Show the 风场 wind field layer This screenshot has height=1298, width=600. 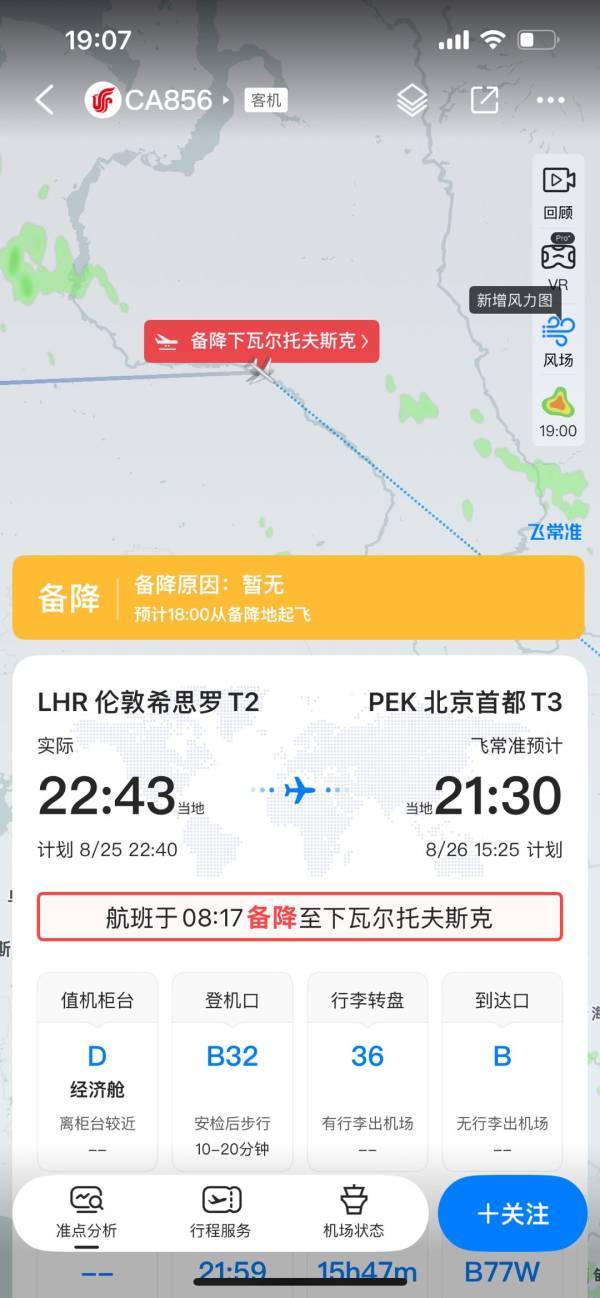(x=558, y=340)
